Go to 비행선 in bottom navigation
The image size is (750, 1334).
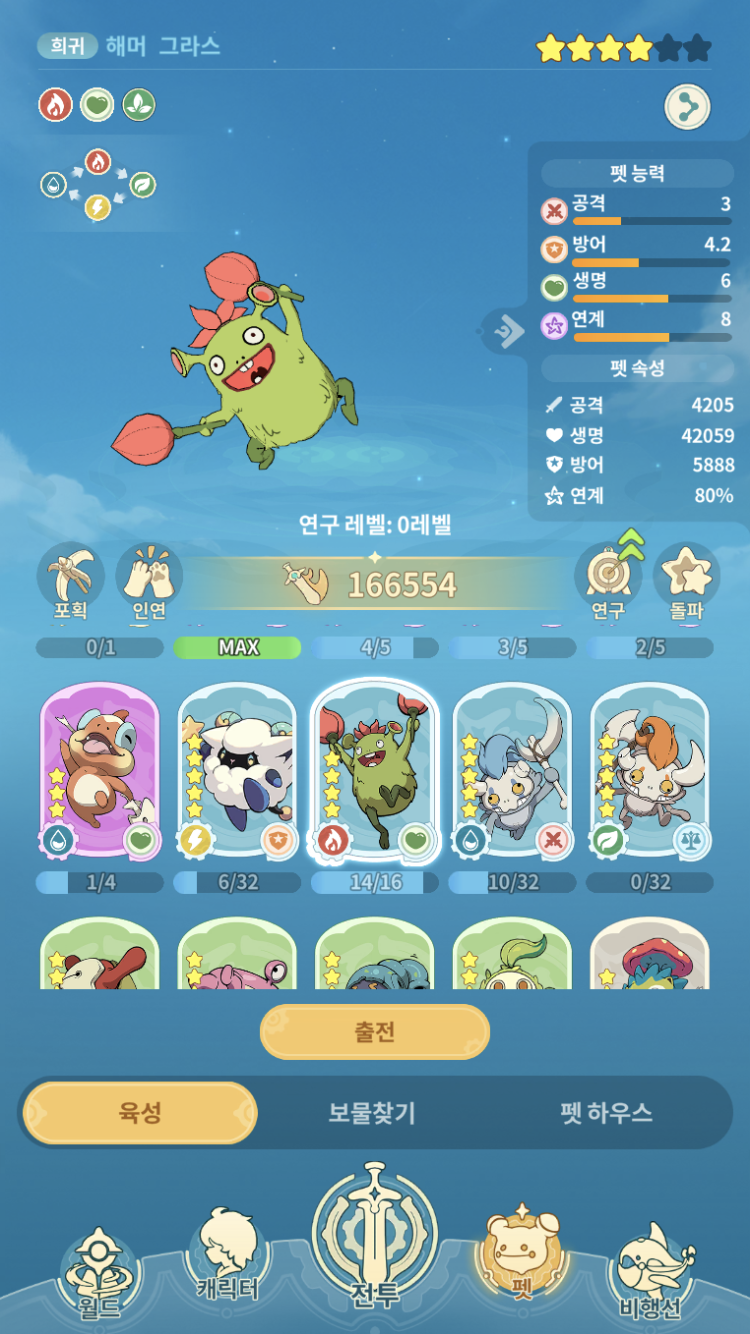(x=653, y=1270)
